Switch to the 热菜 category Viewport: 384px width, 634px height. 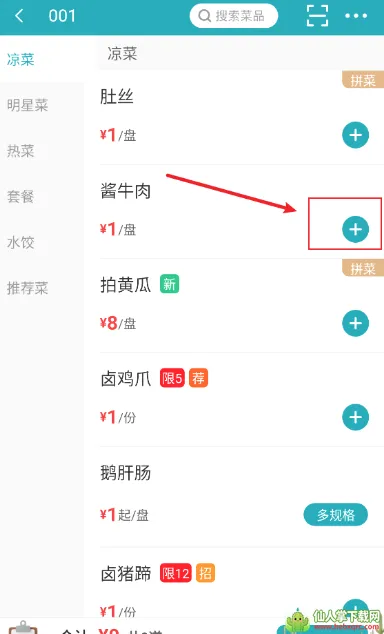[21, 151]
